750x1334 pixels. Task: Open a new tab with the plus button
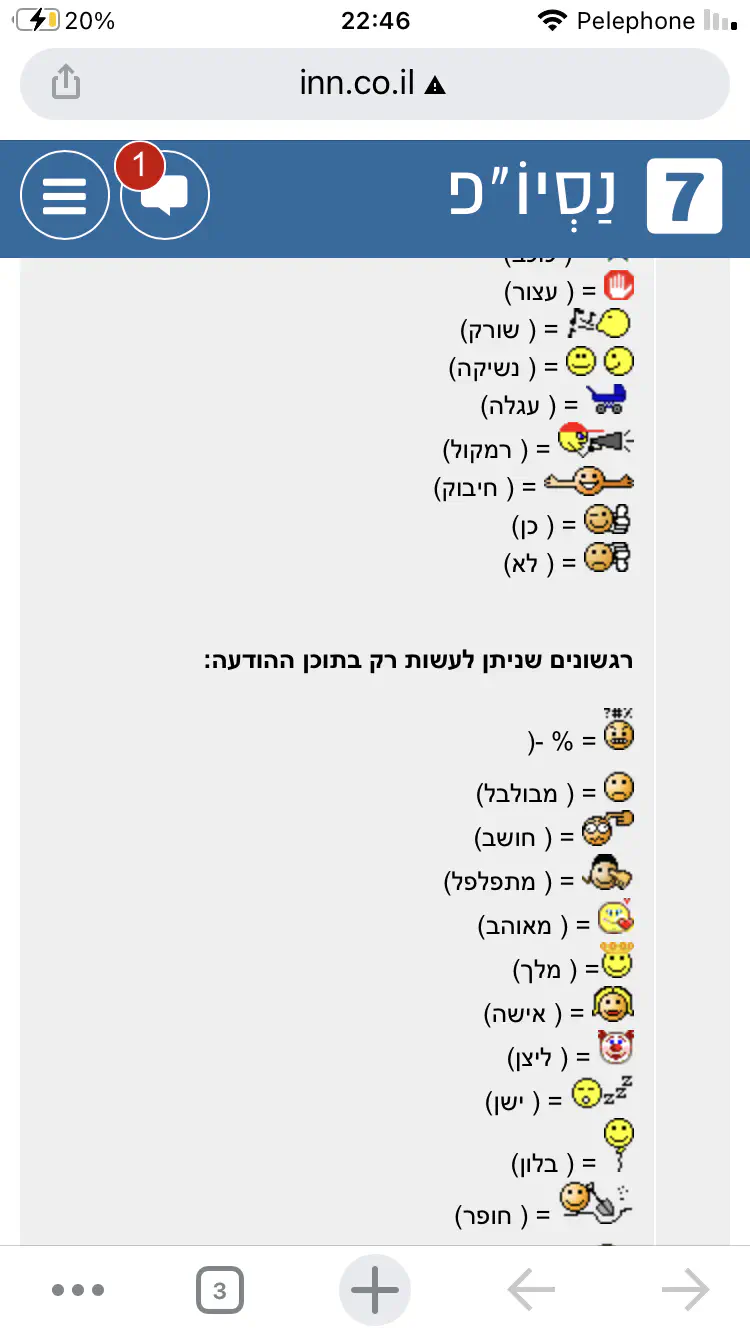click(375, 1290)
